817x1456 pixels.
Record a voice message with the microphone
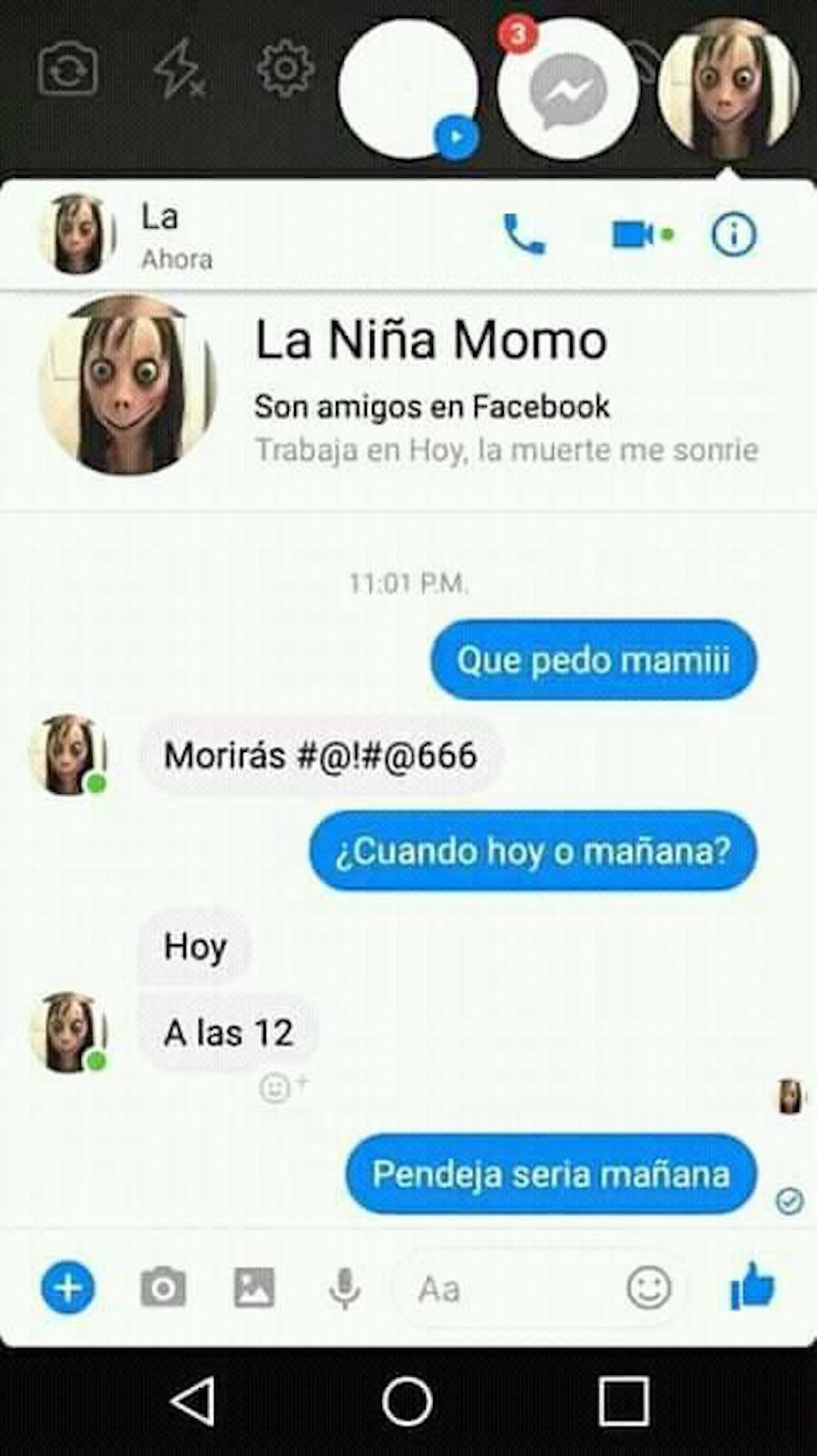tap(345, 1288)
